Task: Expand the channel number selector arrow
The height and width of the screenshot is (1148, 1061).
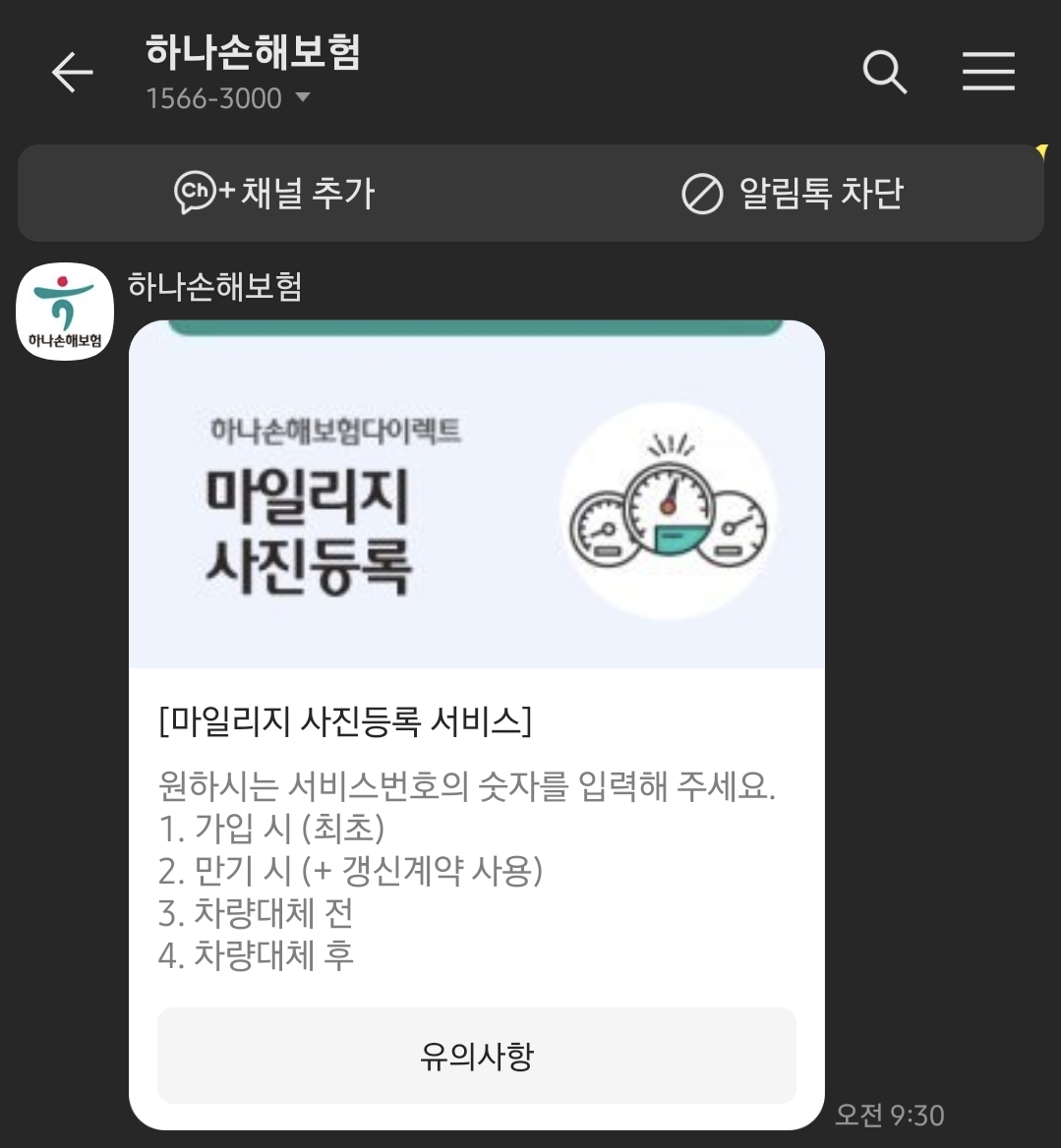Action: (303, 98)
